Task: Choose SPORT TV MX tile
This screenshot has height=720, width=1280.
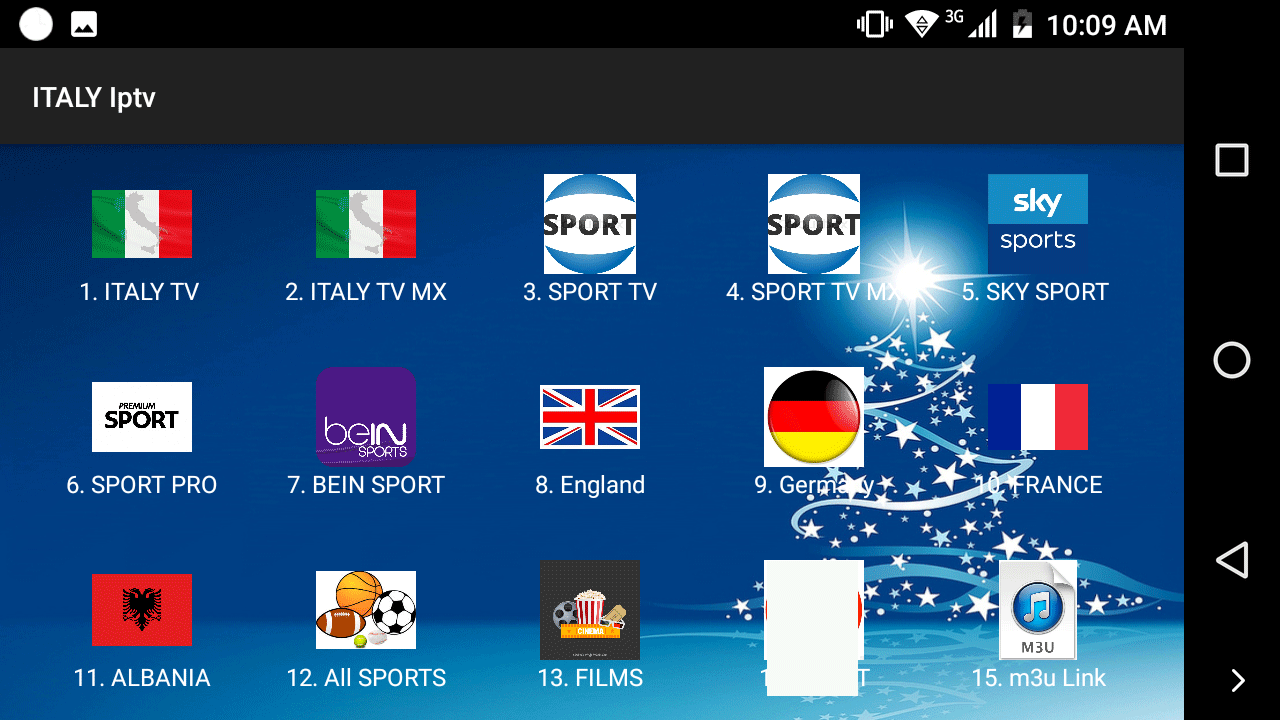Action: coord(813,225)
